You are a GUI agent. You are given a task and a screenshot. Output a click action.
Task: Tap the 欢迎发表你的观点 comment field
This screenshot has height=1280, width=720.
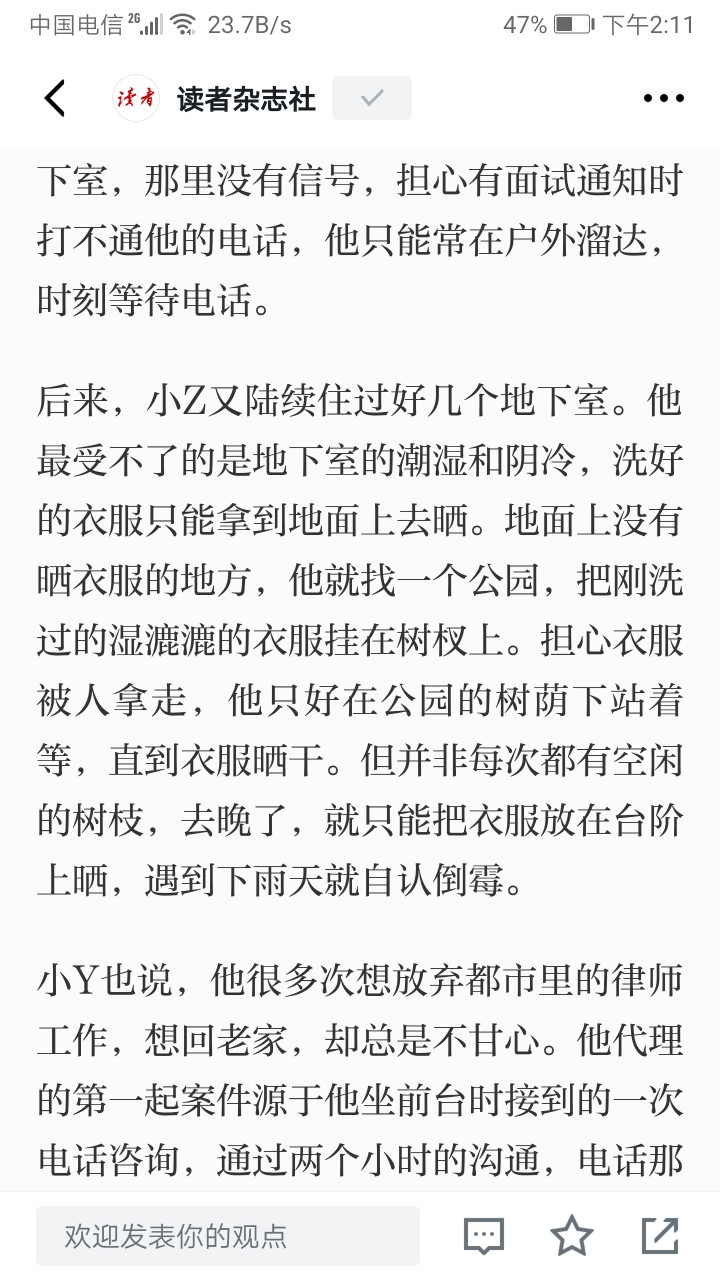tap(228, 1236)
